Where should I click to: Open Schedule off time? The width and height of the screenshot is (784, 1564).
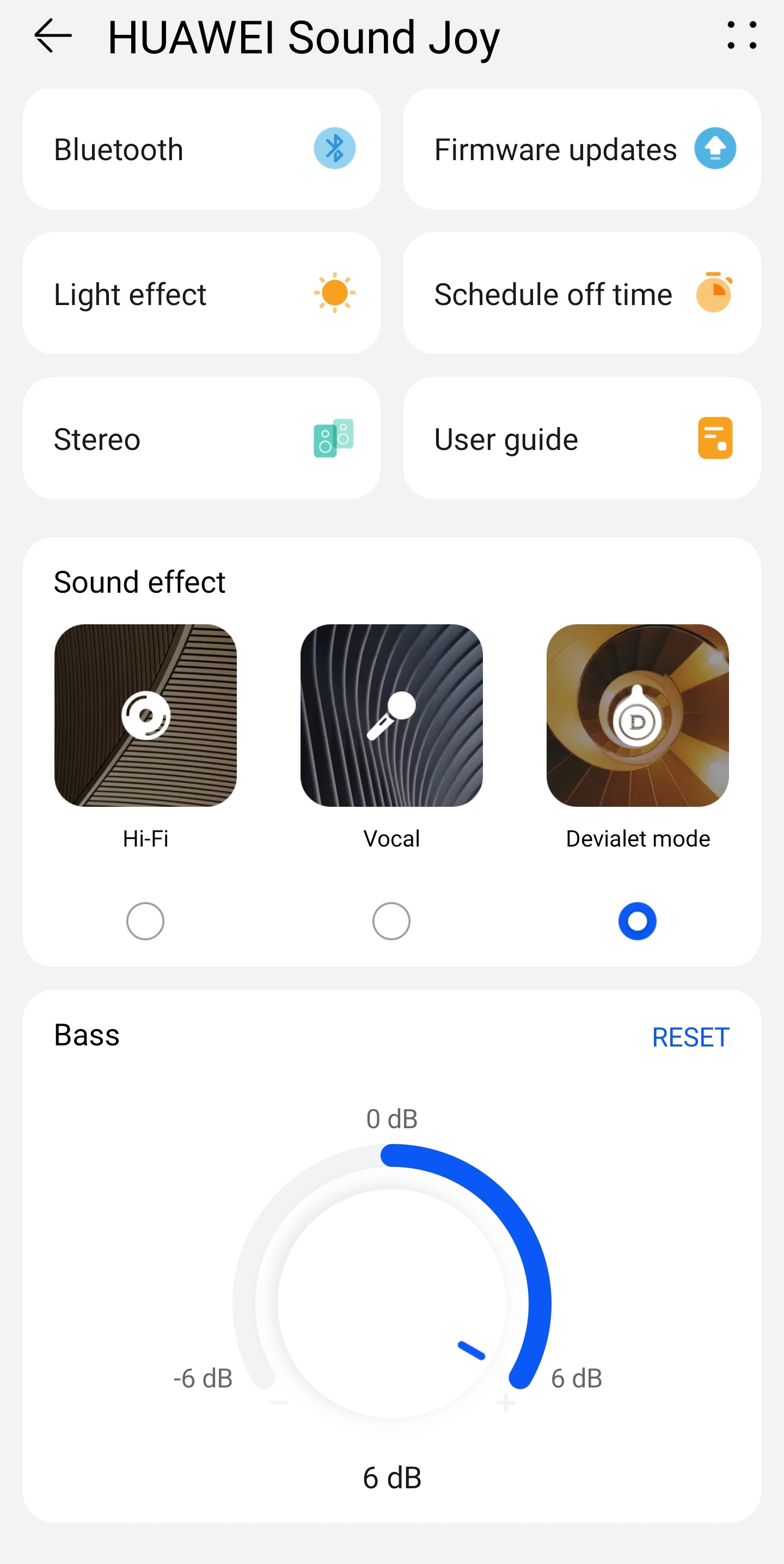[581, 294]
